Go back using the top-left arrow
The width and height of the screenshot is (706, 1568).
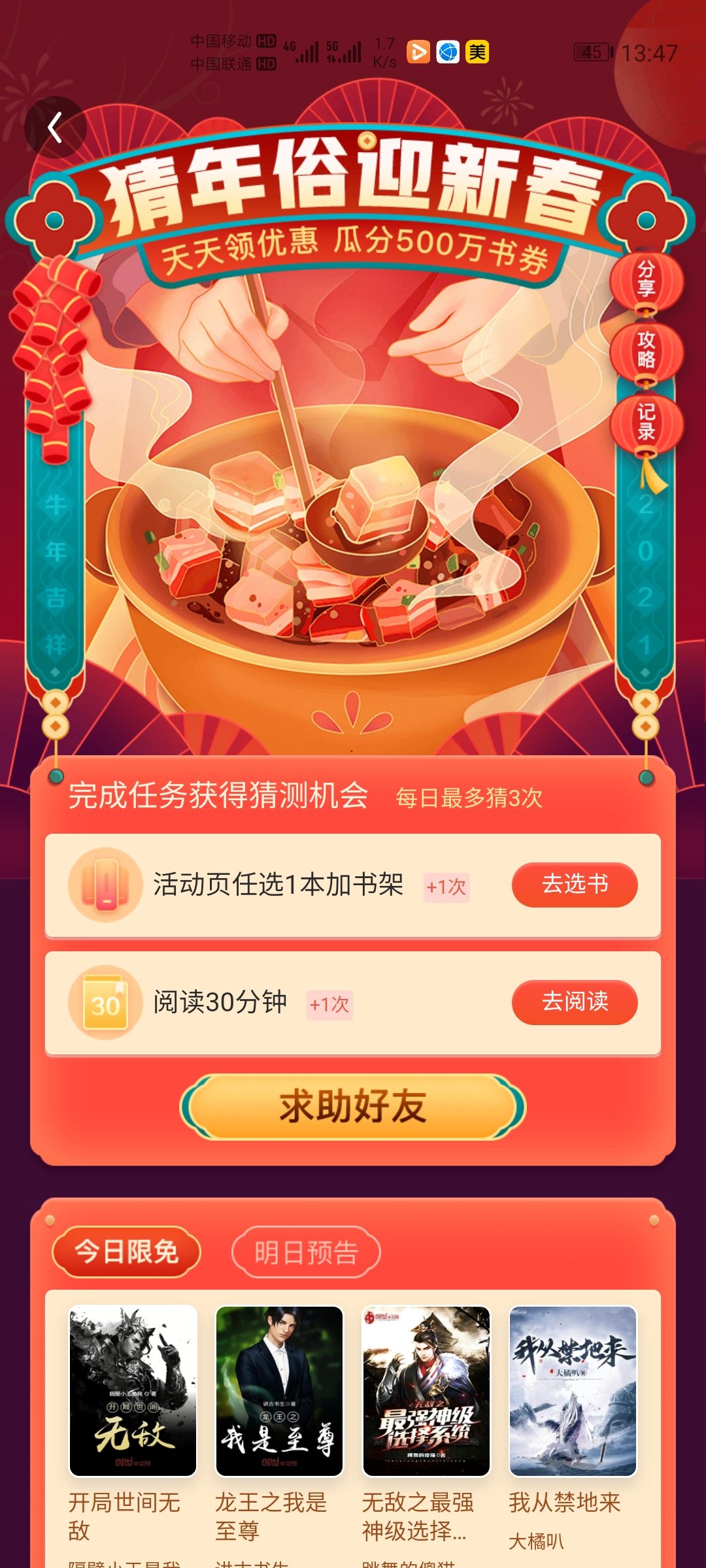pos(56,128)
